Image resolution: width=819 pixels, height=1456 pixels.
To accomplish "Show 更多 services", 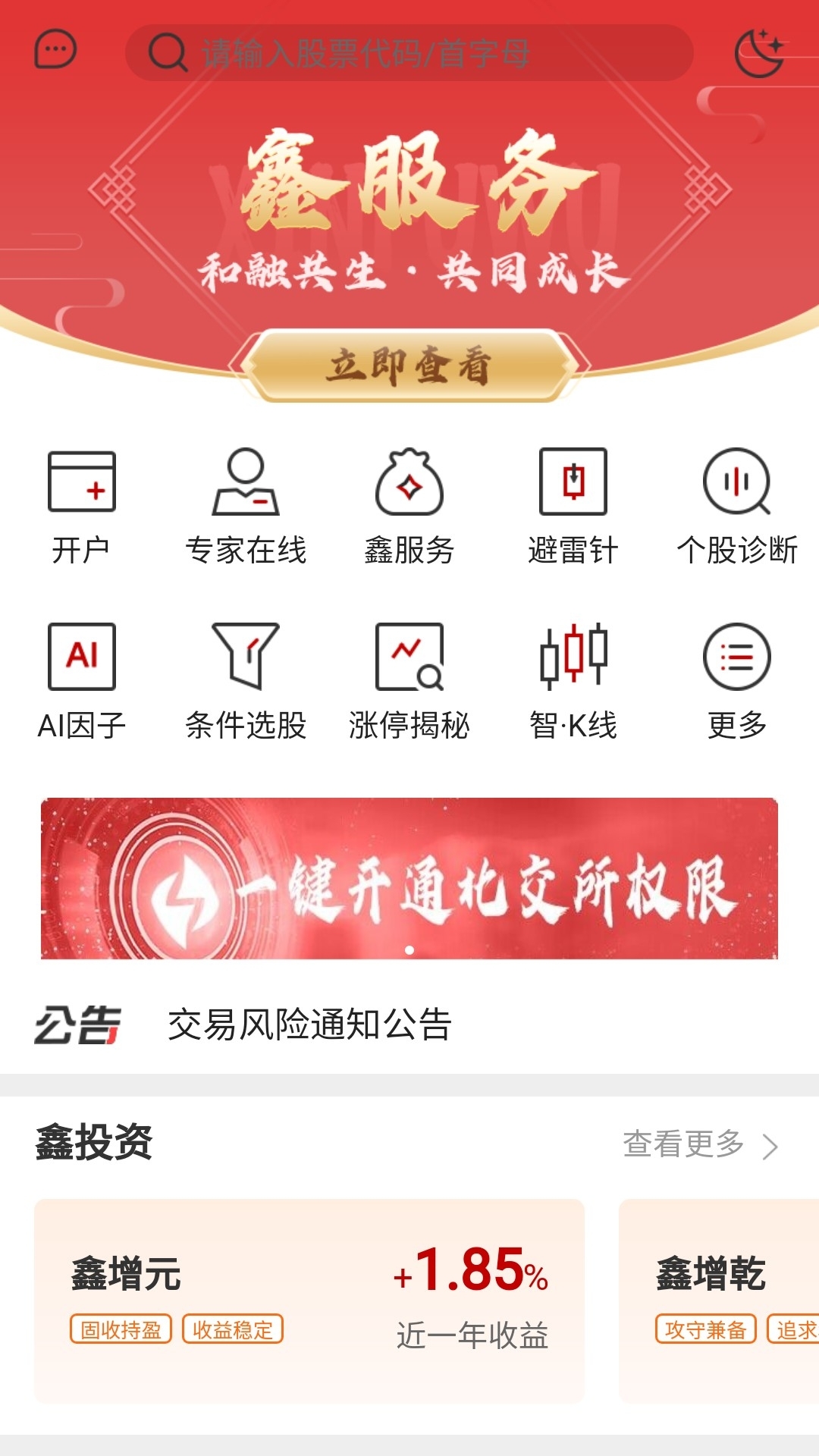I will (x=737, y=680).
